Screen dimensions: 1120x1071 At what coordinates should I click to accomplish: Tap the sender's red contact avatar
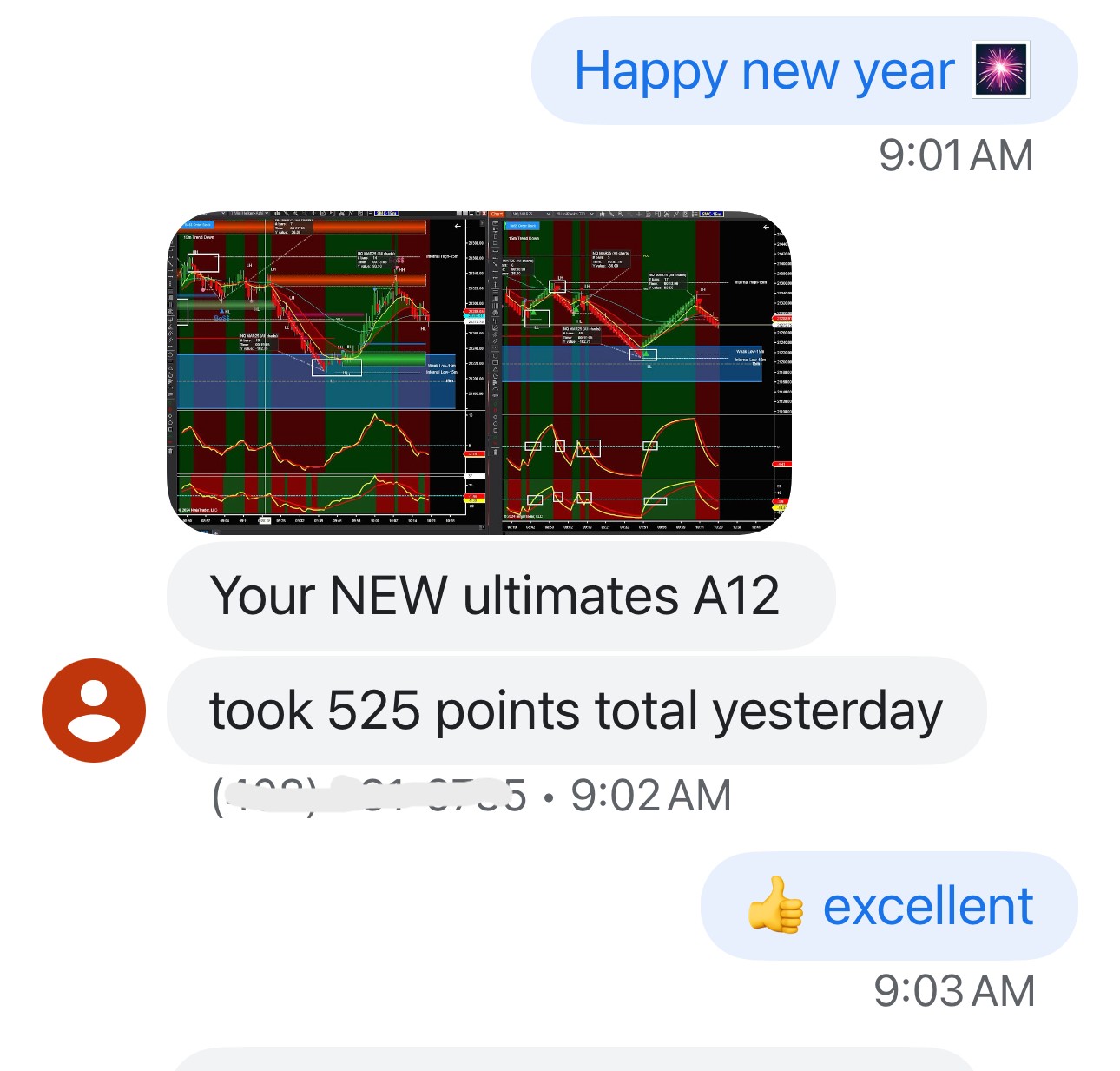click(x=94, y=711)
